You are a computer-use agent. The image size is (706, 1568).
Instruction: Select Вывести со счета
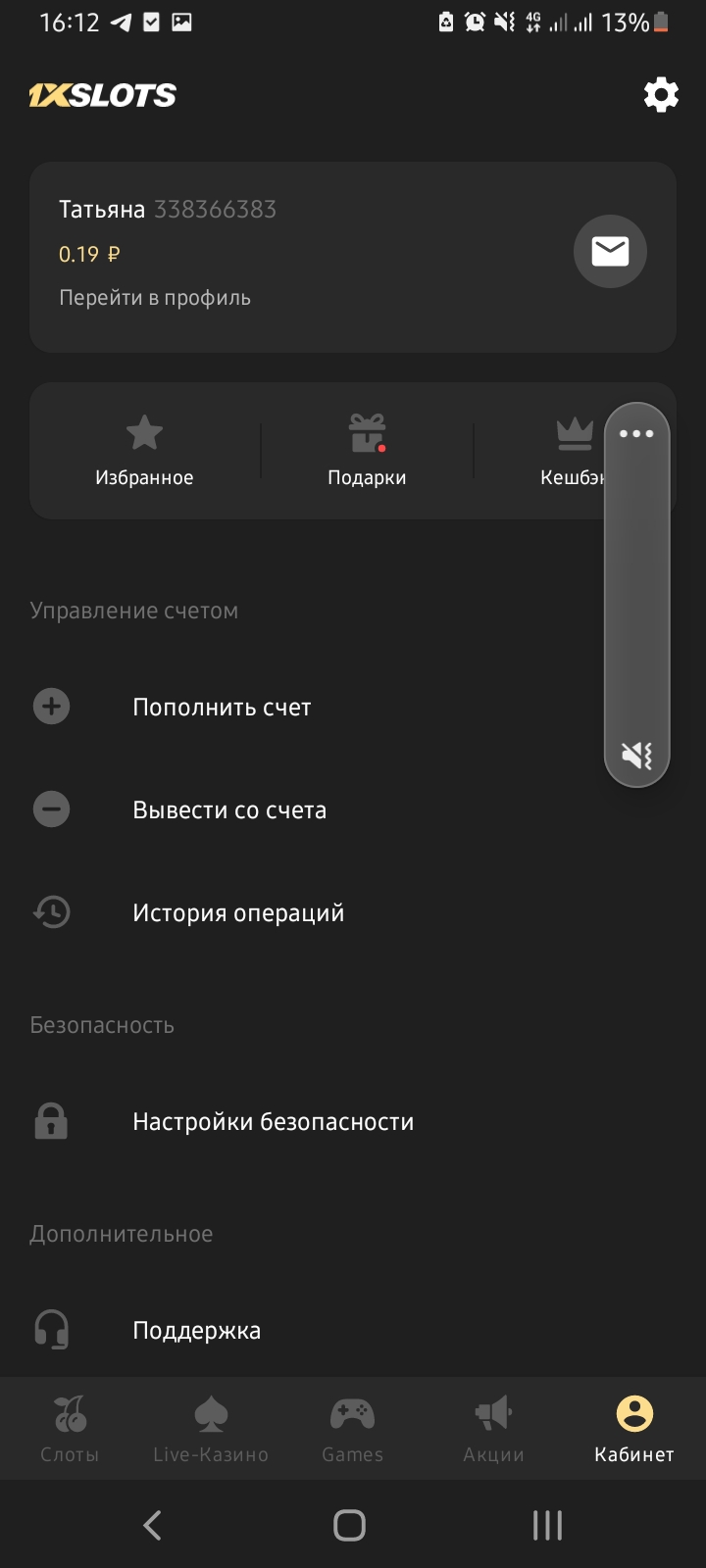coord(229,810)
